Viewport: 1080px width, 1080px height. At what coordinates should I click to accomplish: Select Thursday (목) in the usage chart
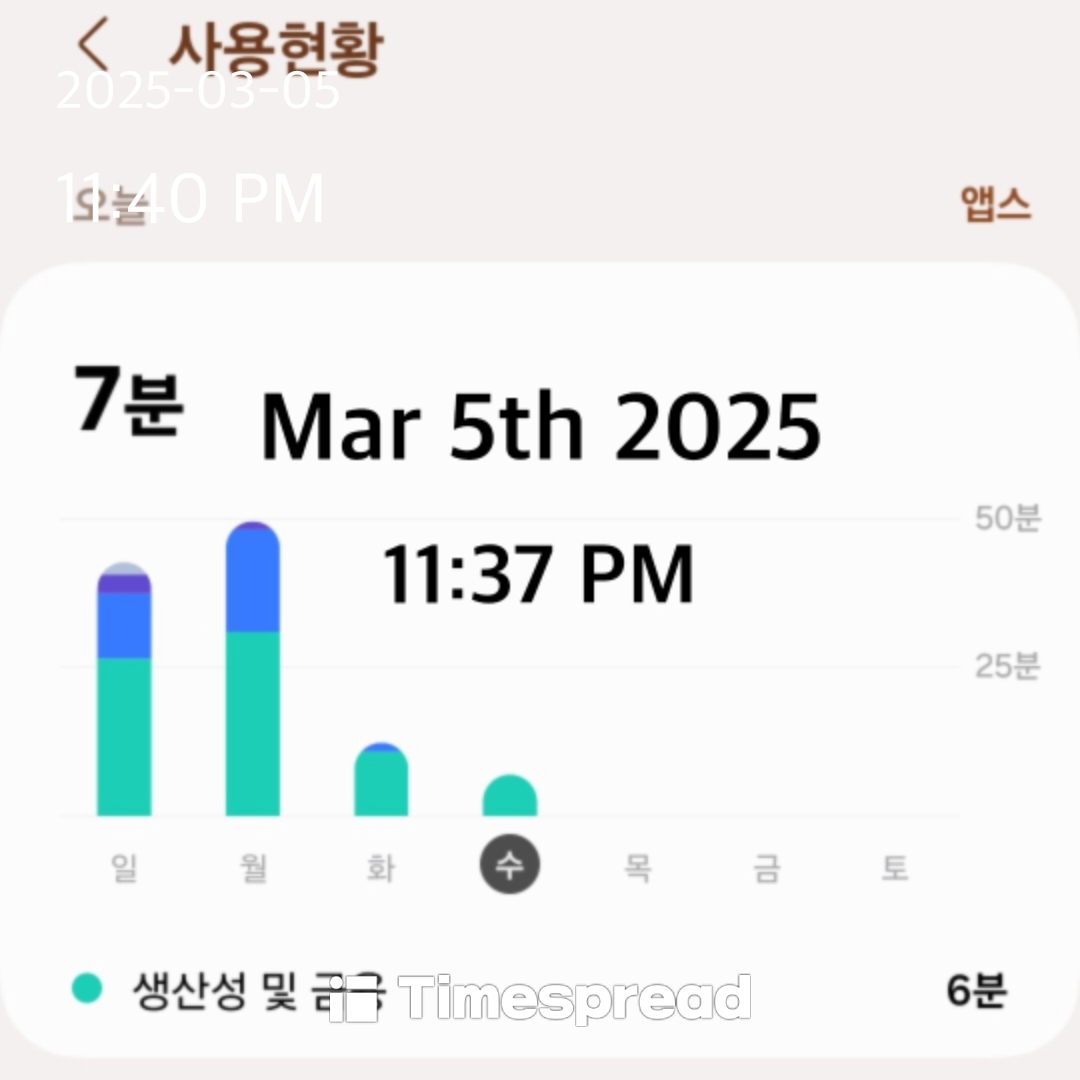(x=638, y=867)
